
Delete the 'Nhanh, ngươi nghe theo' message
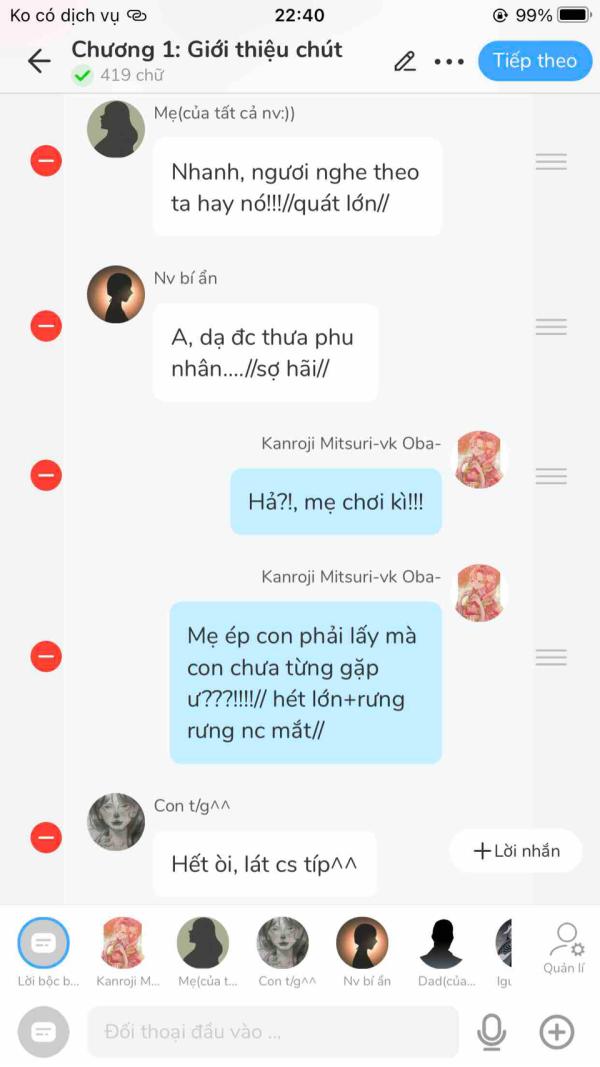tap(46, 161)
